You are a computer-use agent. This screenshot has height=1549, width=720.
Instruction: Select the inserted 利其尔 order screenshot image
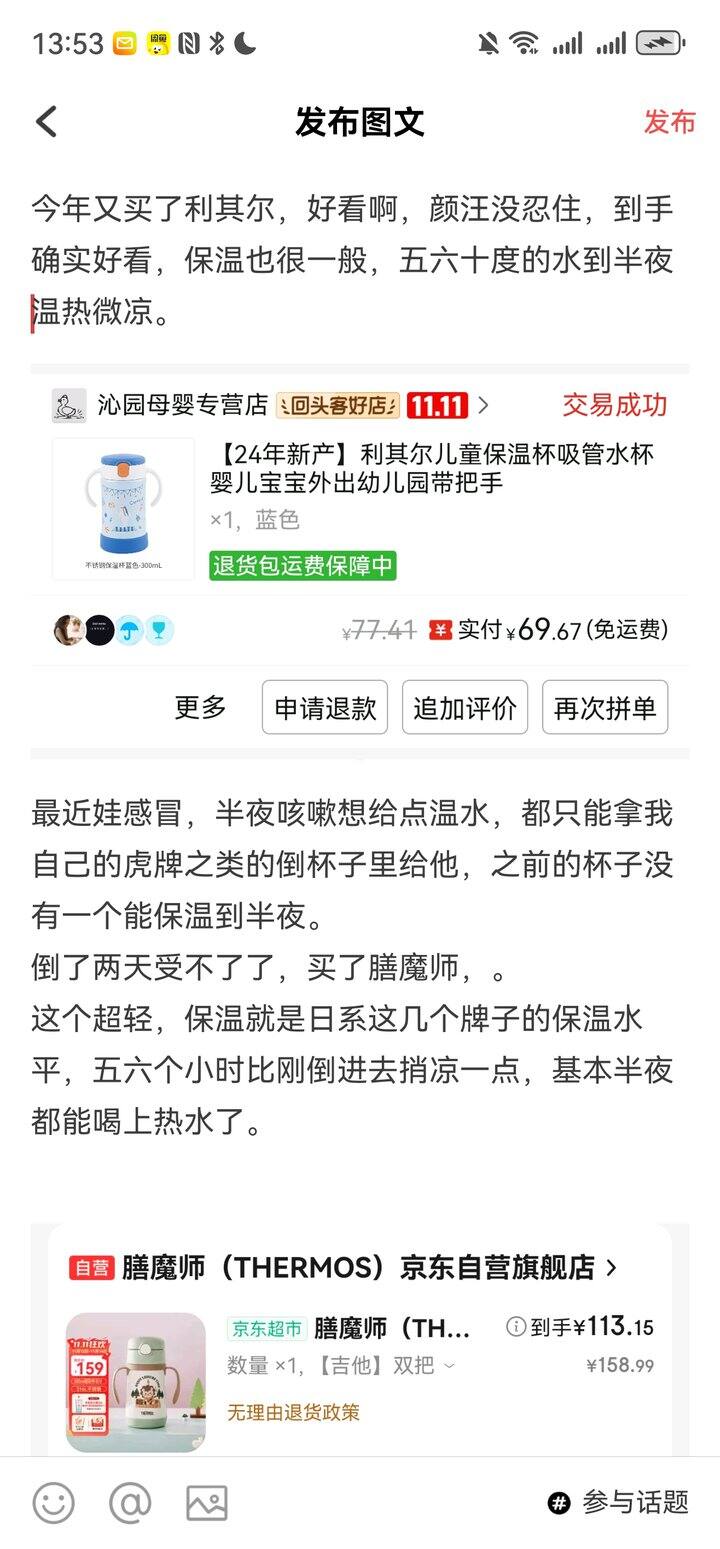click(360, 560)
